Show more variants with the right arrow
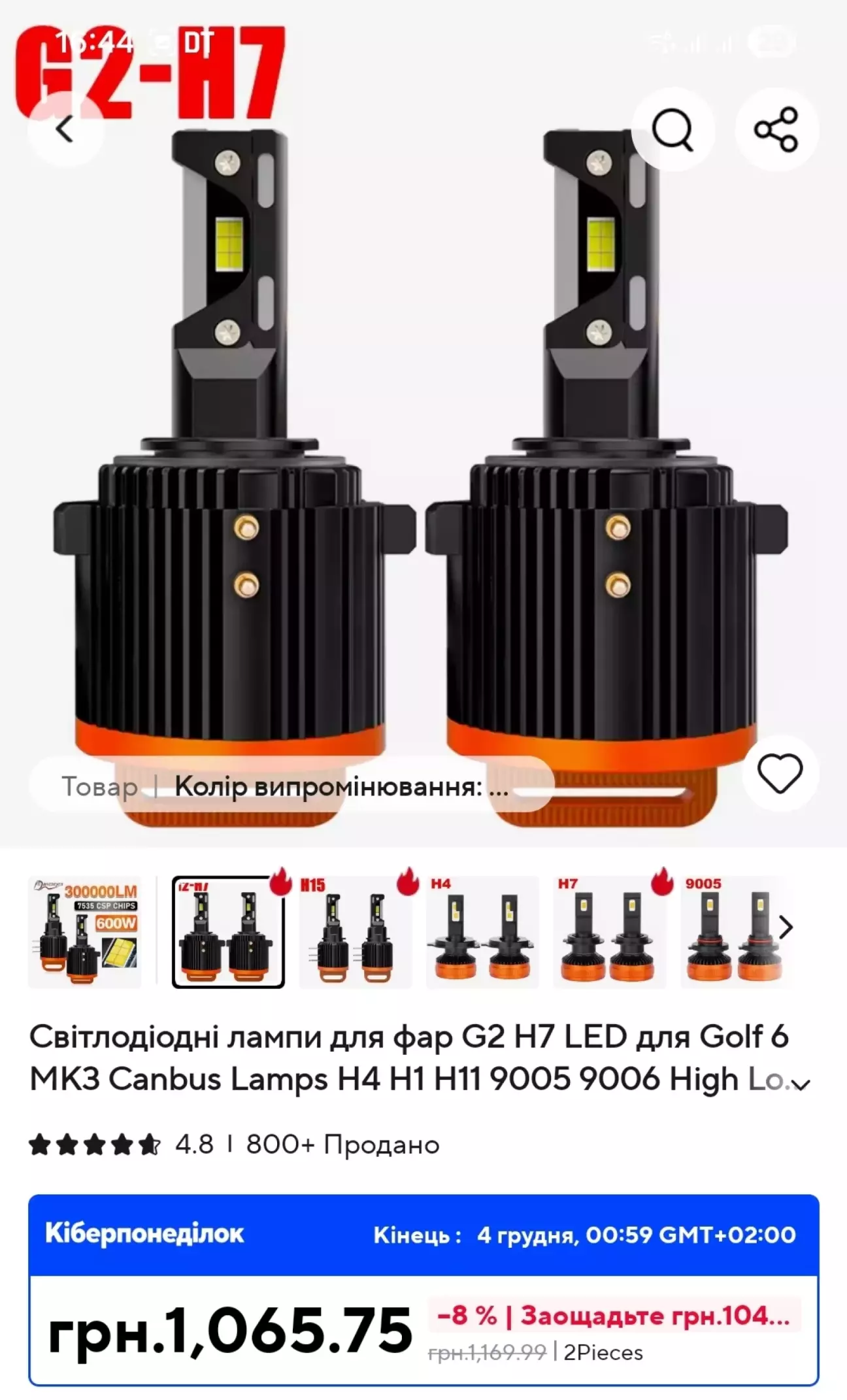 click(786, 927)
